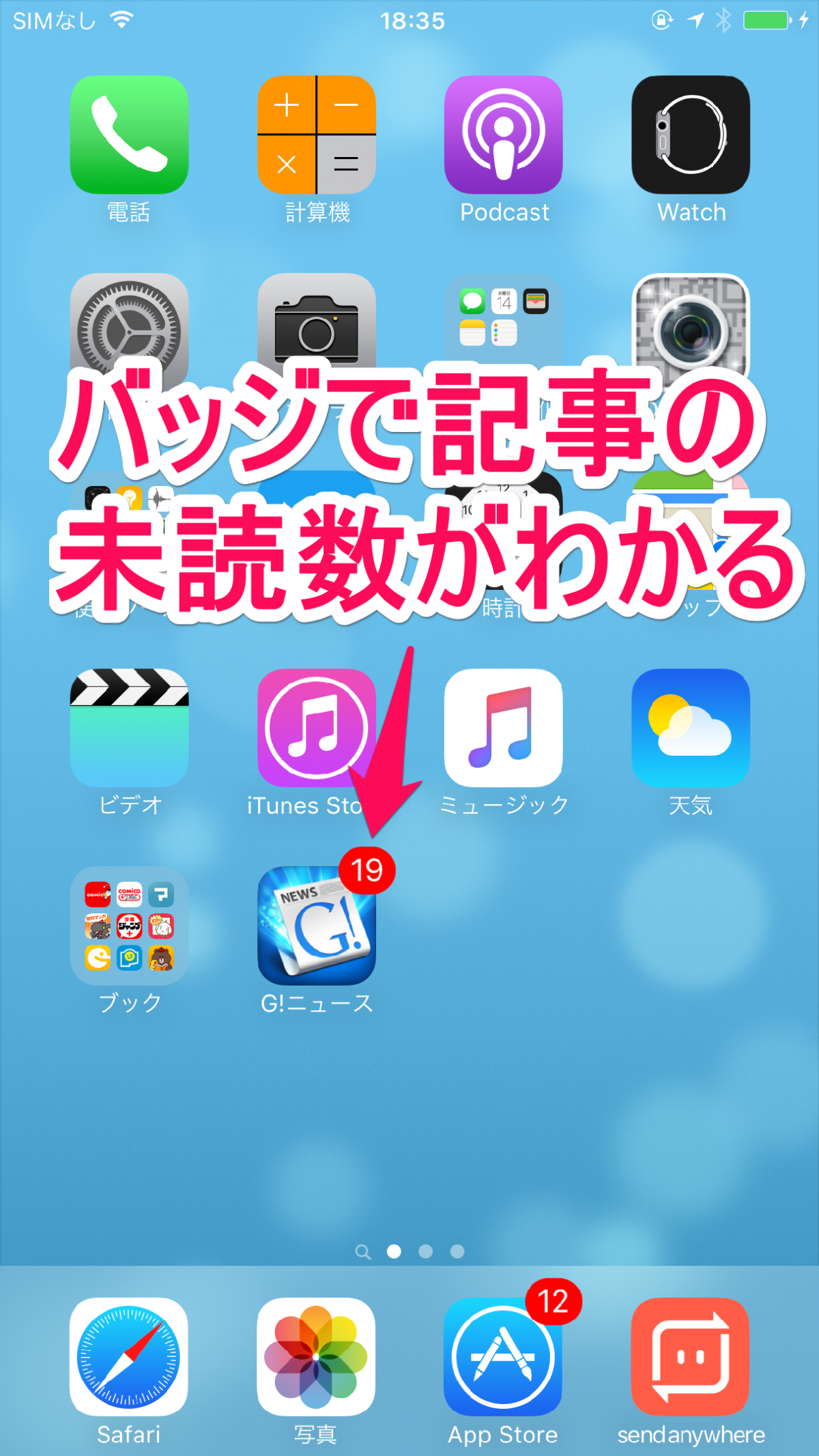Open the 写真 photos app
The height and width of the screenshot is (1456, 819).
coord(316,1356)
